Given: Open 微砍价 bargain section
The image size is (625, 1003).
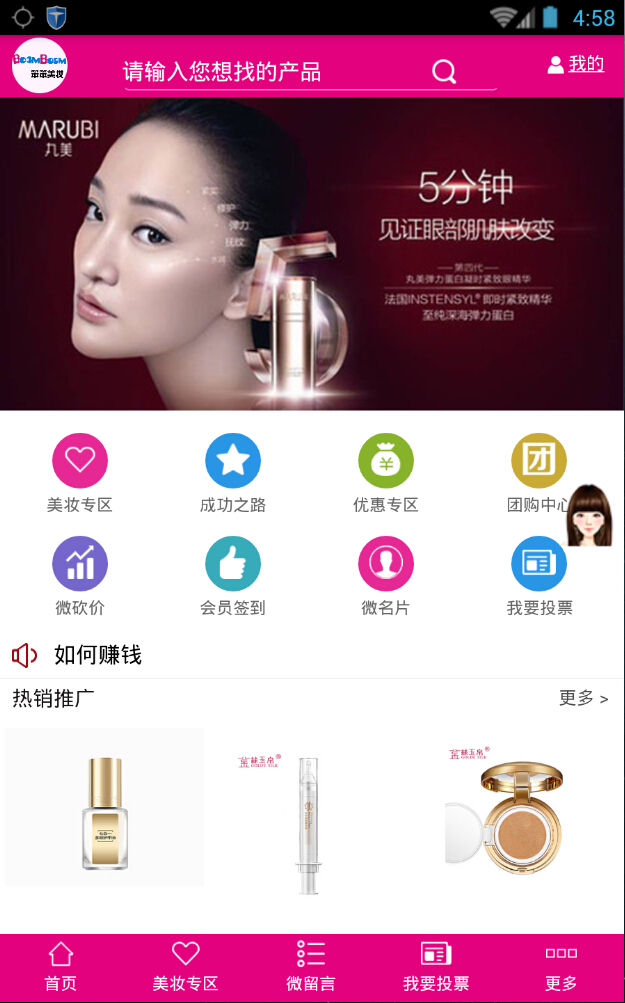Looking at the screenshot, I should tap(80, 564).
